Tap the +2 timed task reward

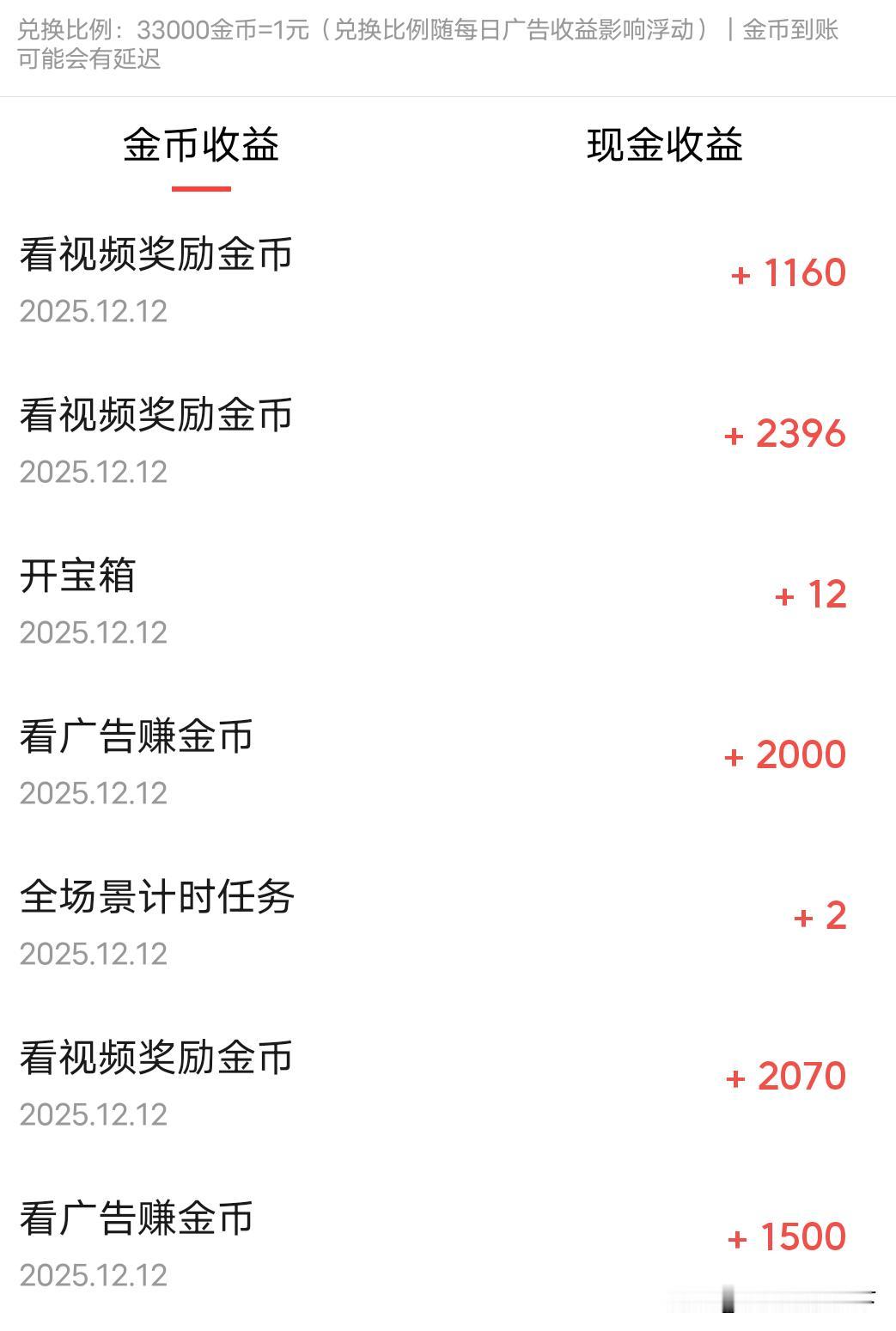tap(818, 918)
